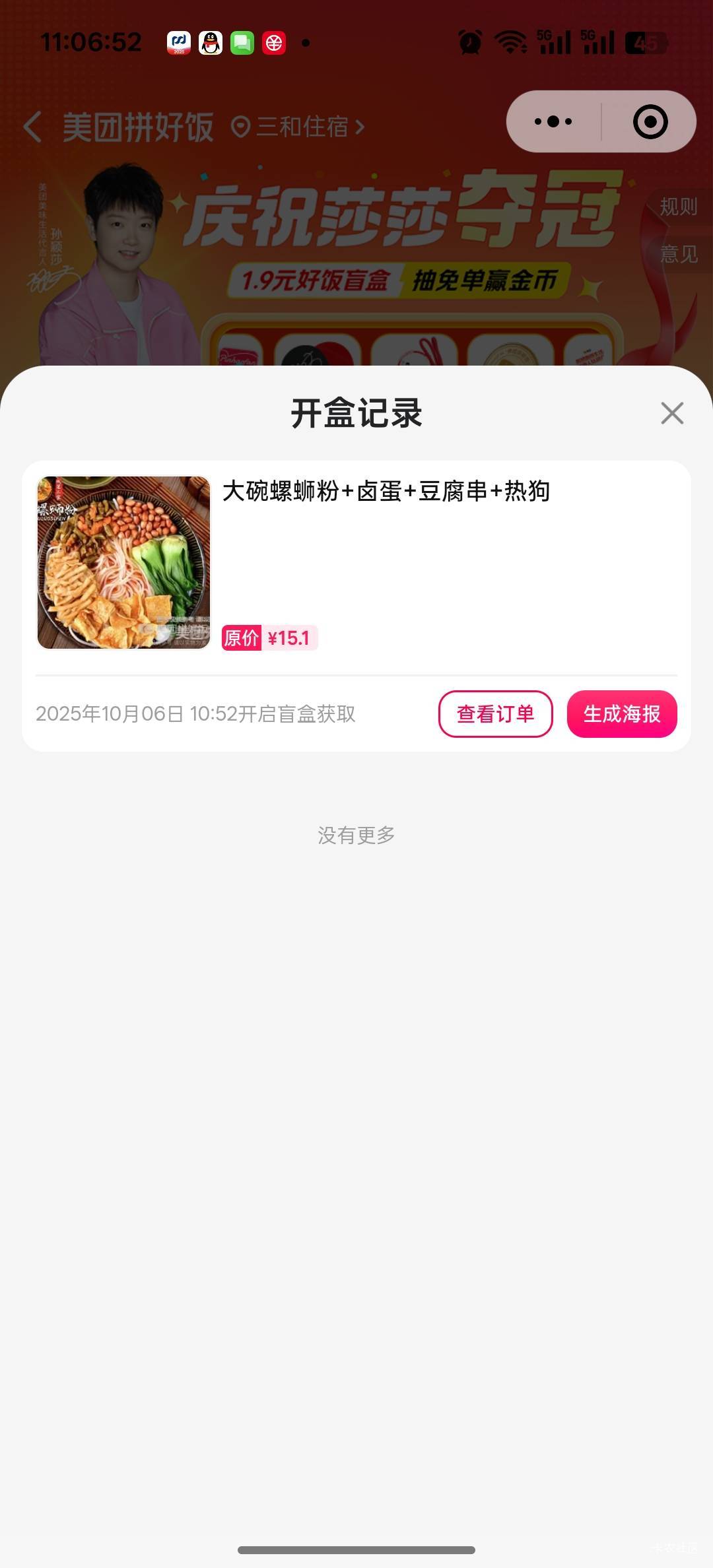Open the 大碗螺蛳粉 dish picture
This screenshot has height=1568, width=713.
[x=124, y=562]
